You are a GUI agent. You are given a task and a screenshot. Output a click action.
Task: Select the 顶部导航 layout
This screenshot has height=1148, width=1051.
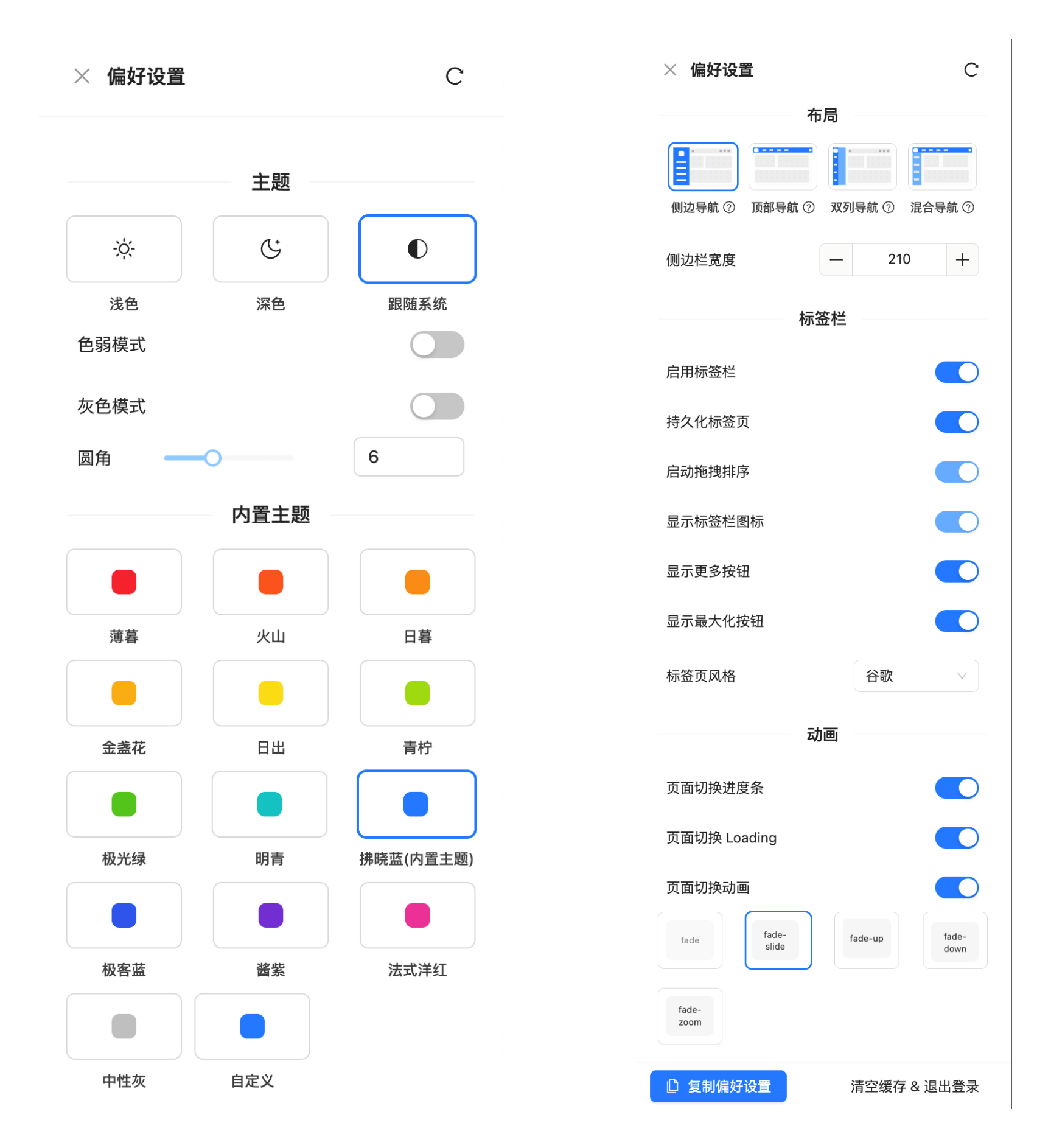[x=782, y=167]
